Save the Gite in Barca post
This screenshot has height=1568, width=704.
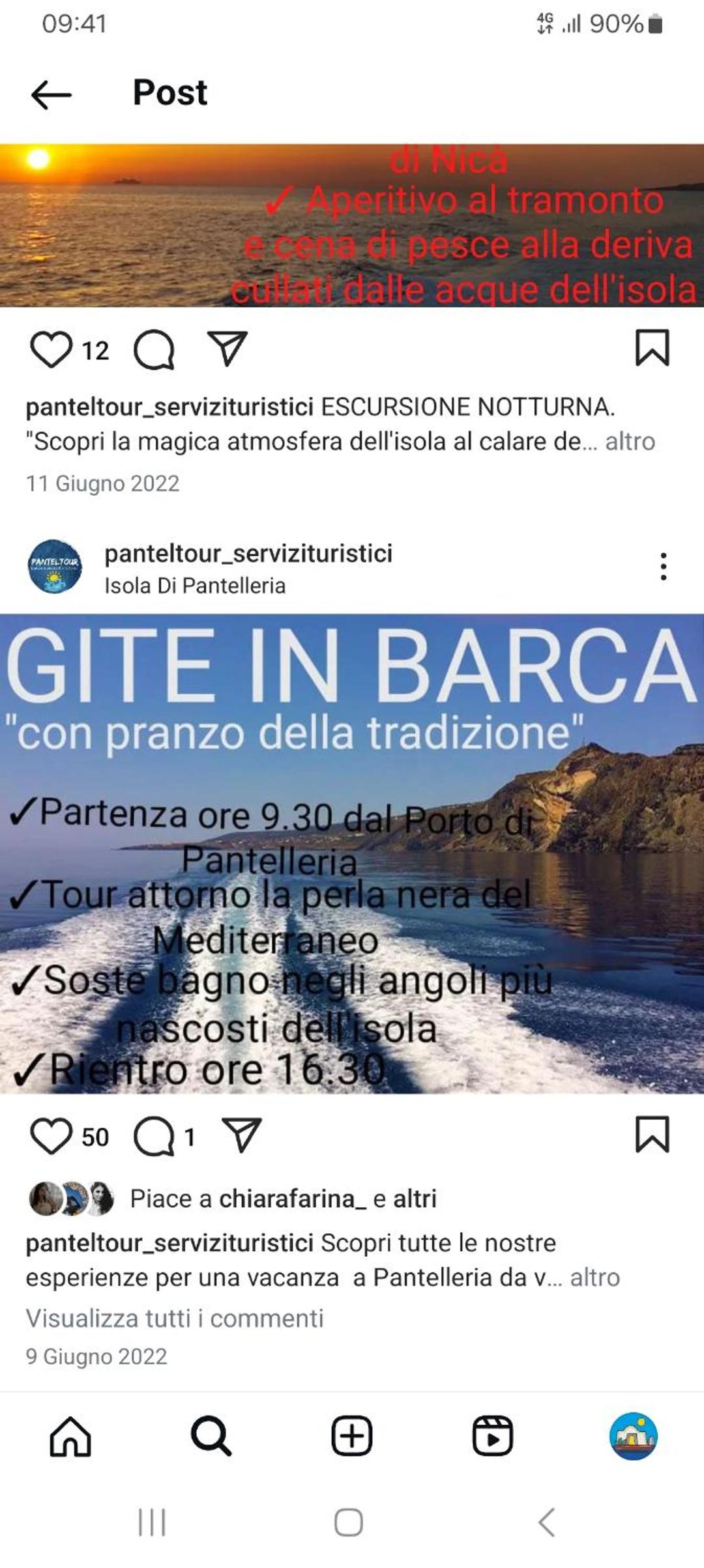point(653,1135)
